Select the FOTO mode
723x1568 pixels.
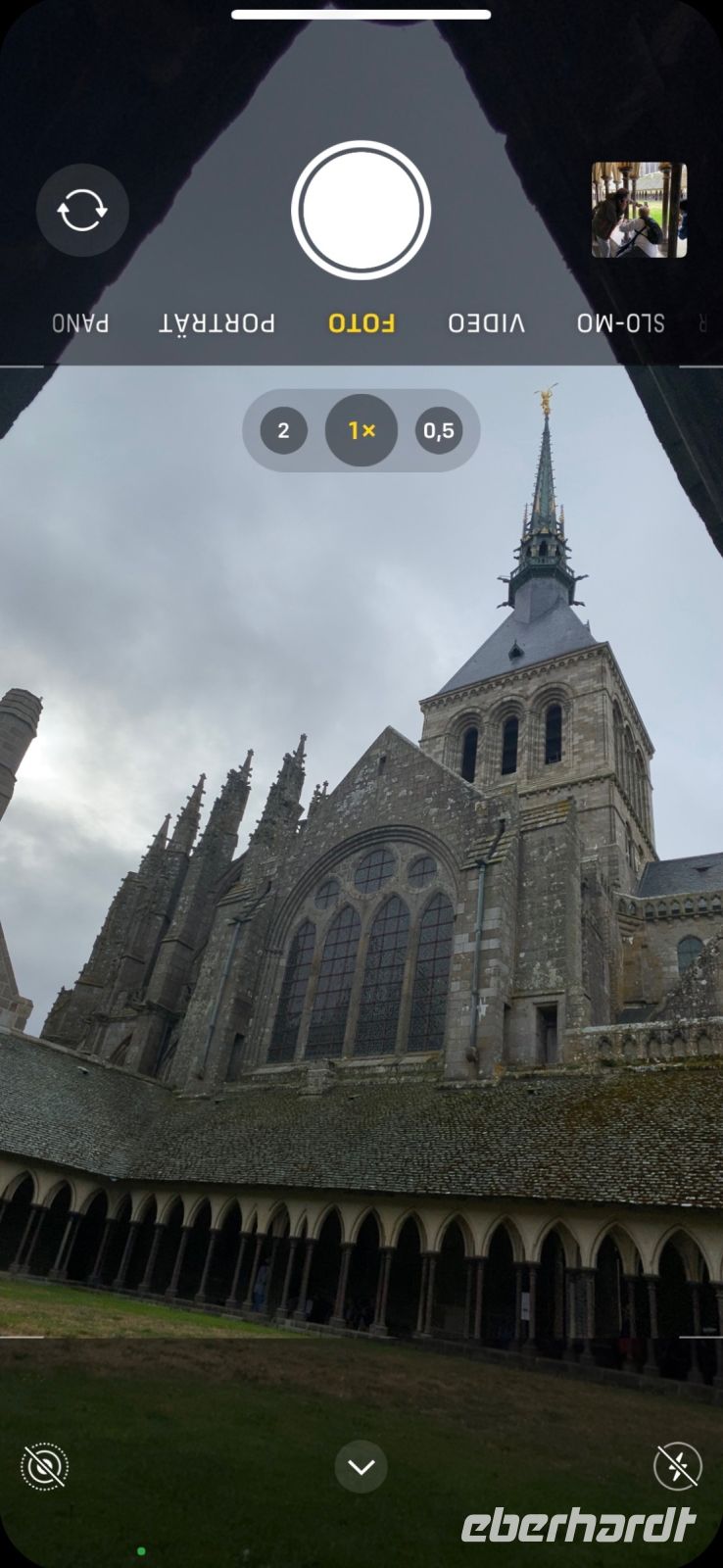pyautogui.click(x=361, y=323)
